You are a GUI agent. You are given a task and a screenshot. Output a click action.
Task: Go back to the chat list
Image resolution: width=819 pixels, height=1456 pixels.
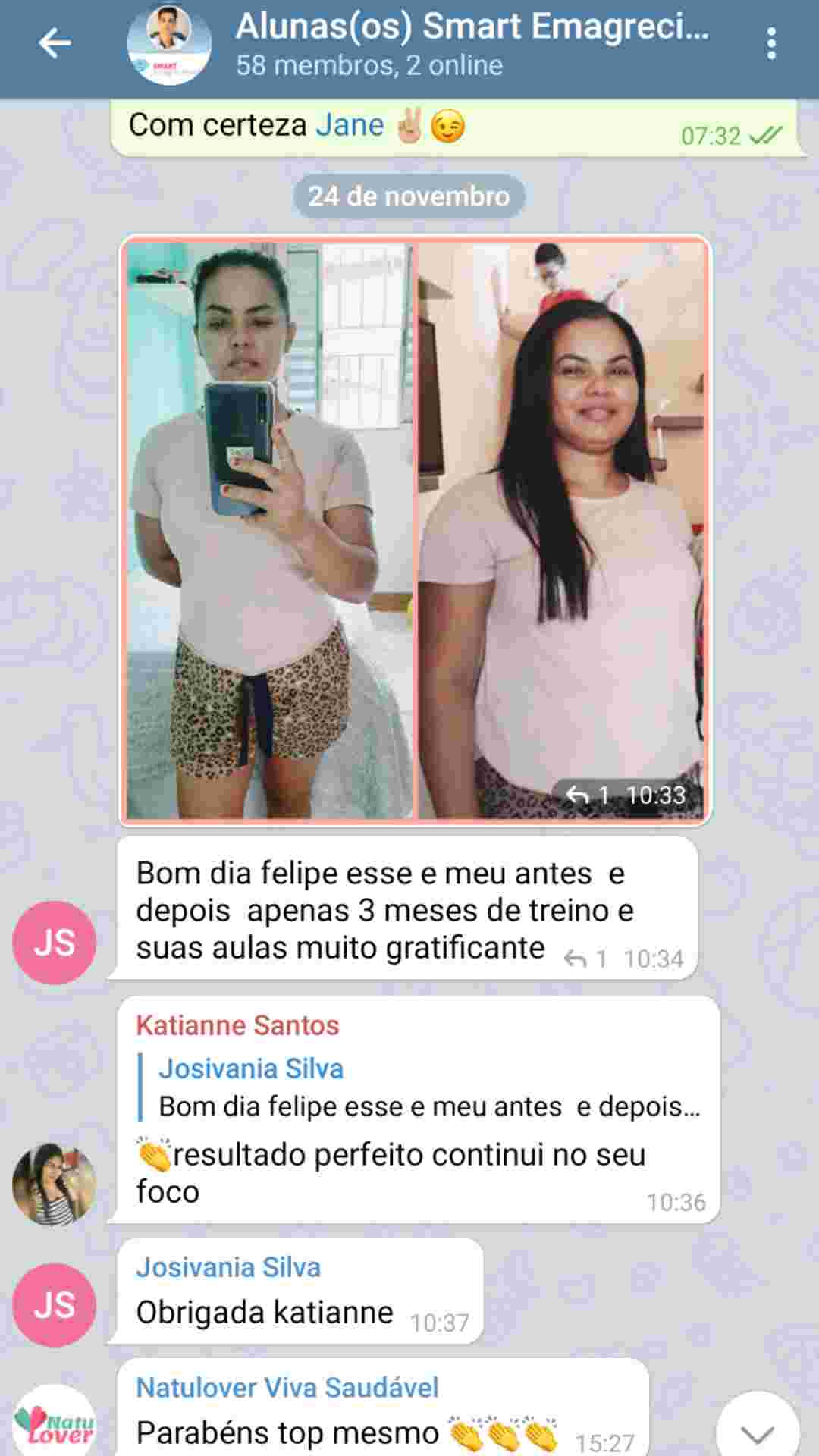click(55, 43)
